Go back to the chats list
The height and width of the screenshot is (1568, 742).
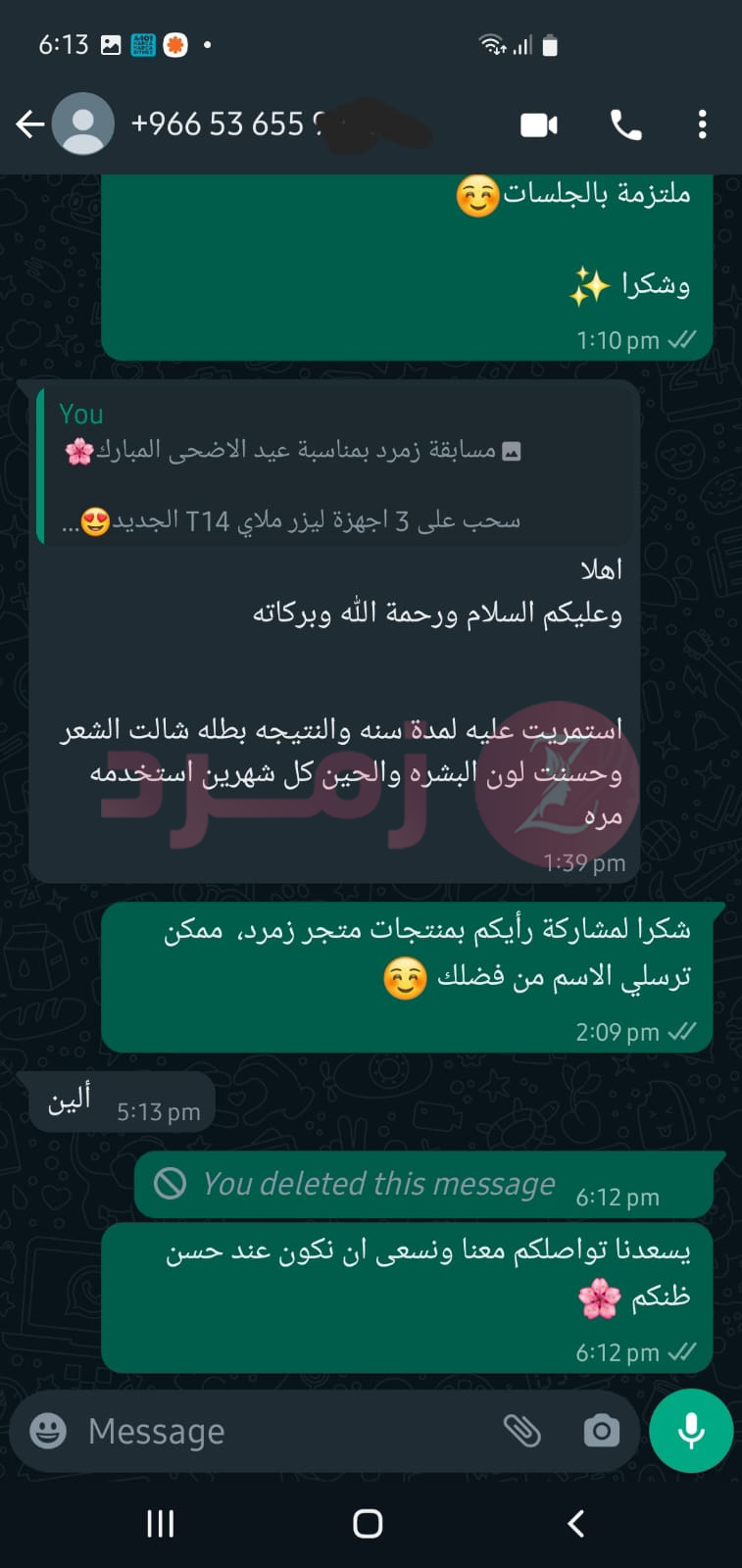[x=30, y=124]
